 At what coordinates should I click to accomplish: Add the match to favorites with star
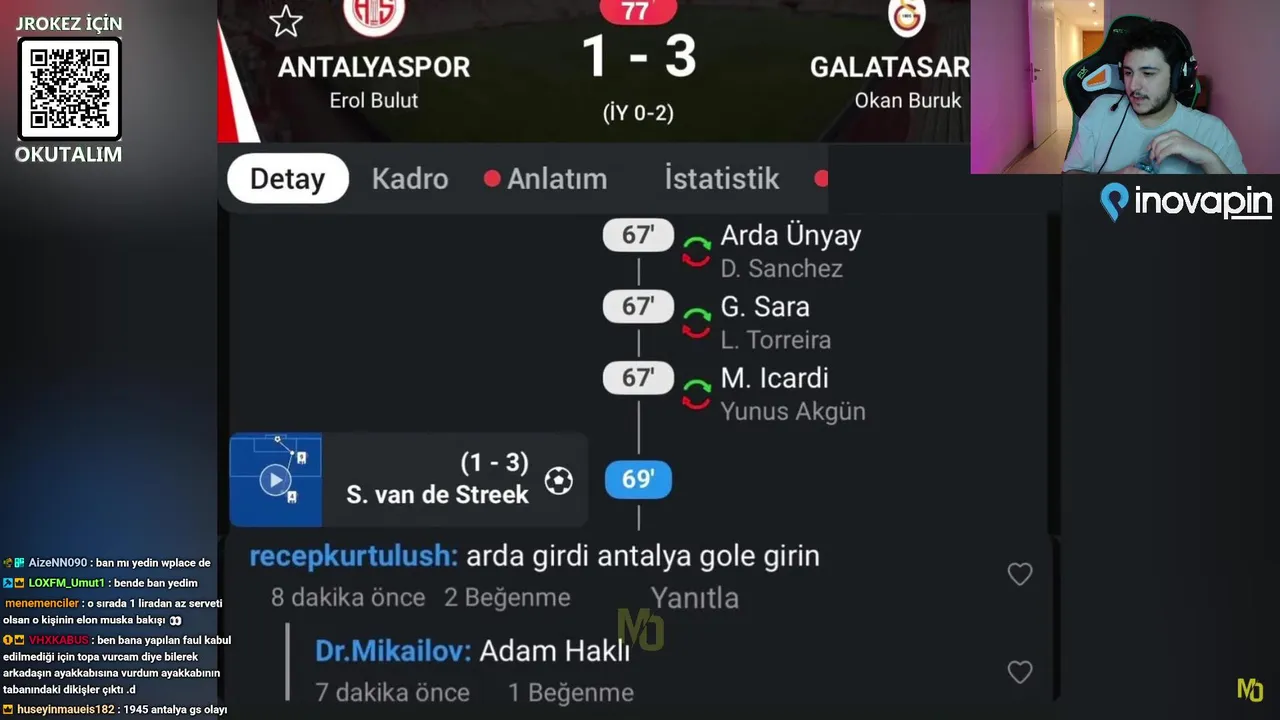(x=286, y=21)
